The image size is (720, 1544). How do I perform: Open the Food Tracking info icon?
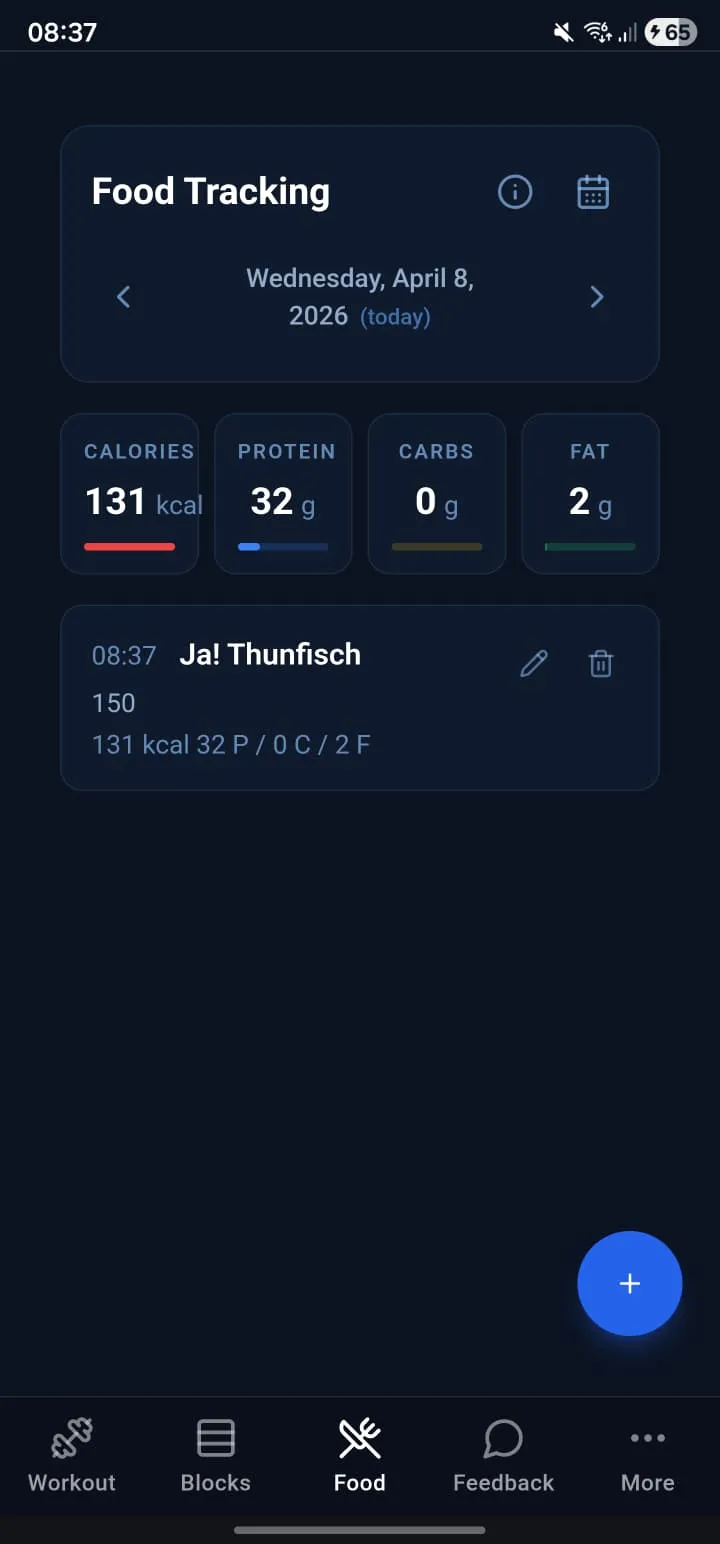[515, 191]
